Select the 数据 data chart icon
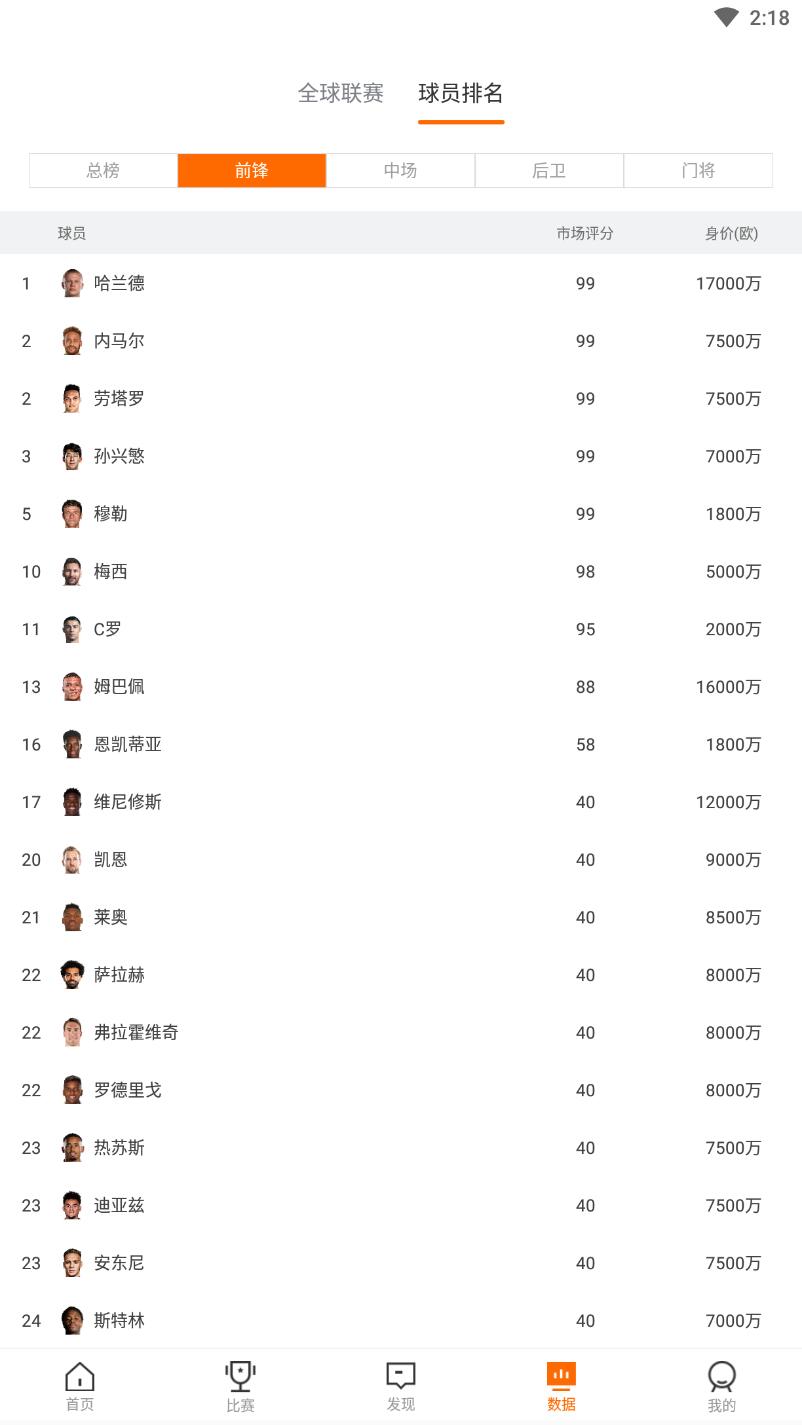This screenshot has height=1425, width=802. [x=561, y=1378]
